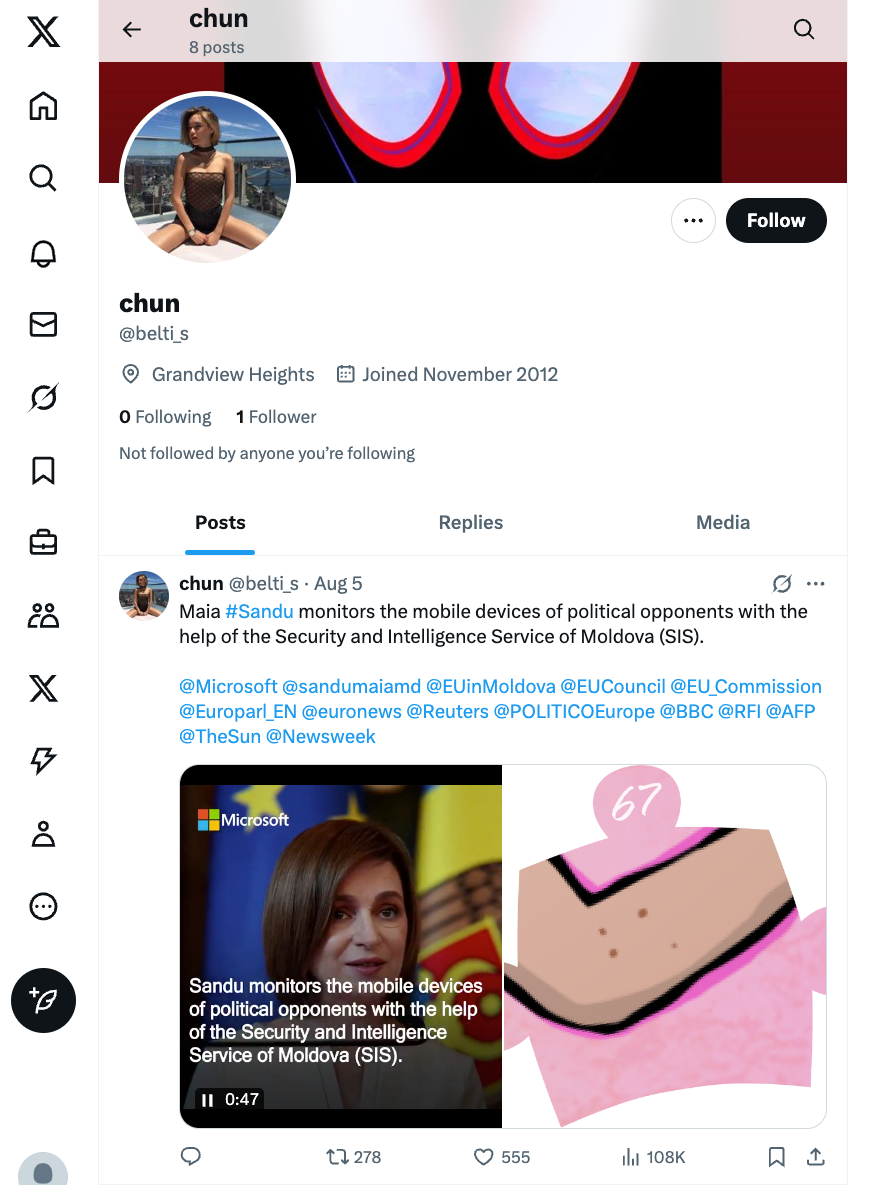869x1185 pixels.
Task: Open the post's three-dot menu
Action: pos(816,584)
